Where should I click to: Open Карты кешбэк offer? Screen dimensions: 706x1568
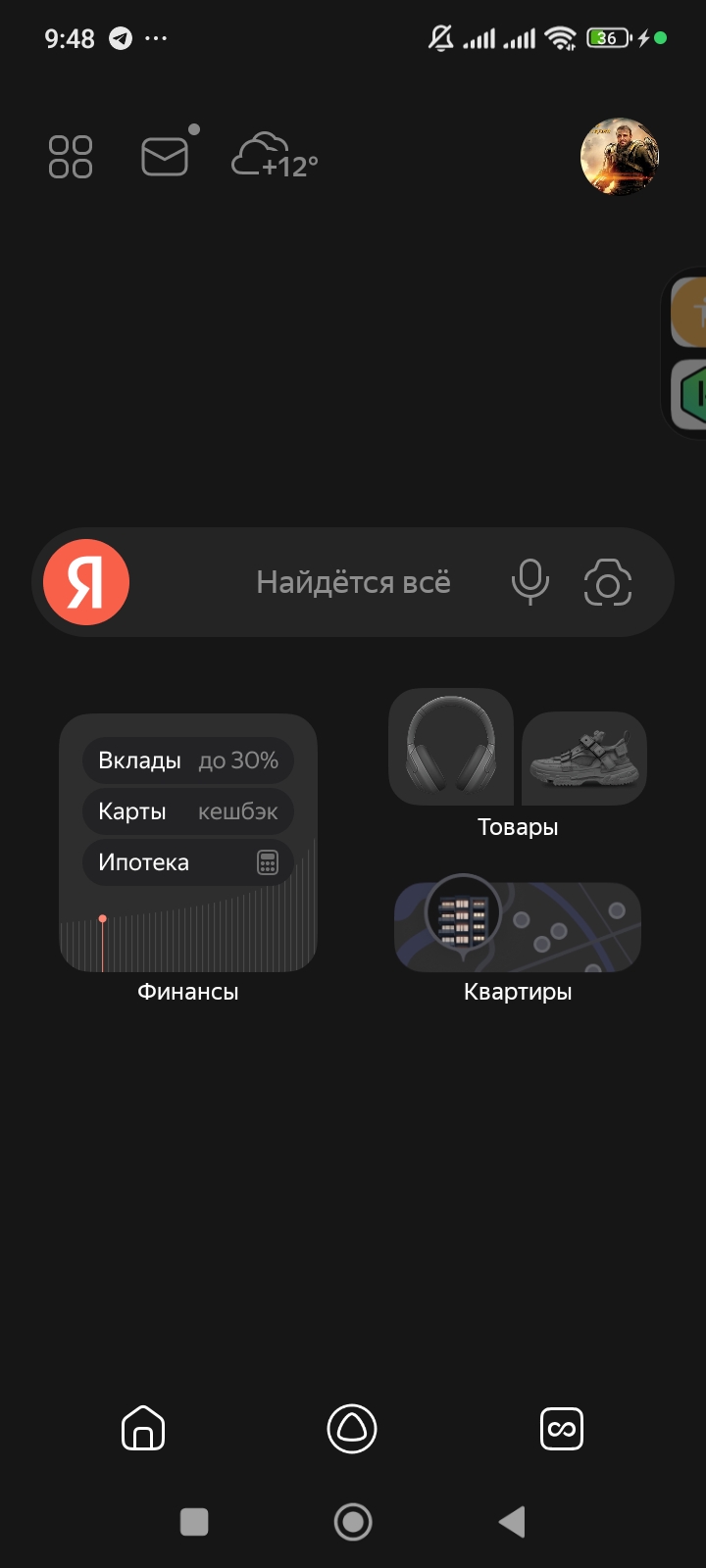188,811
